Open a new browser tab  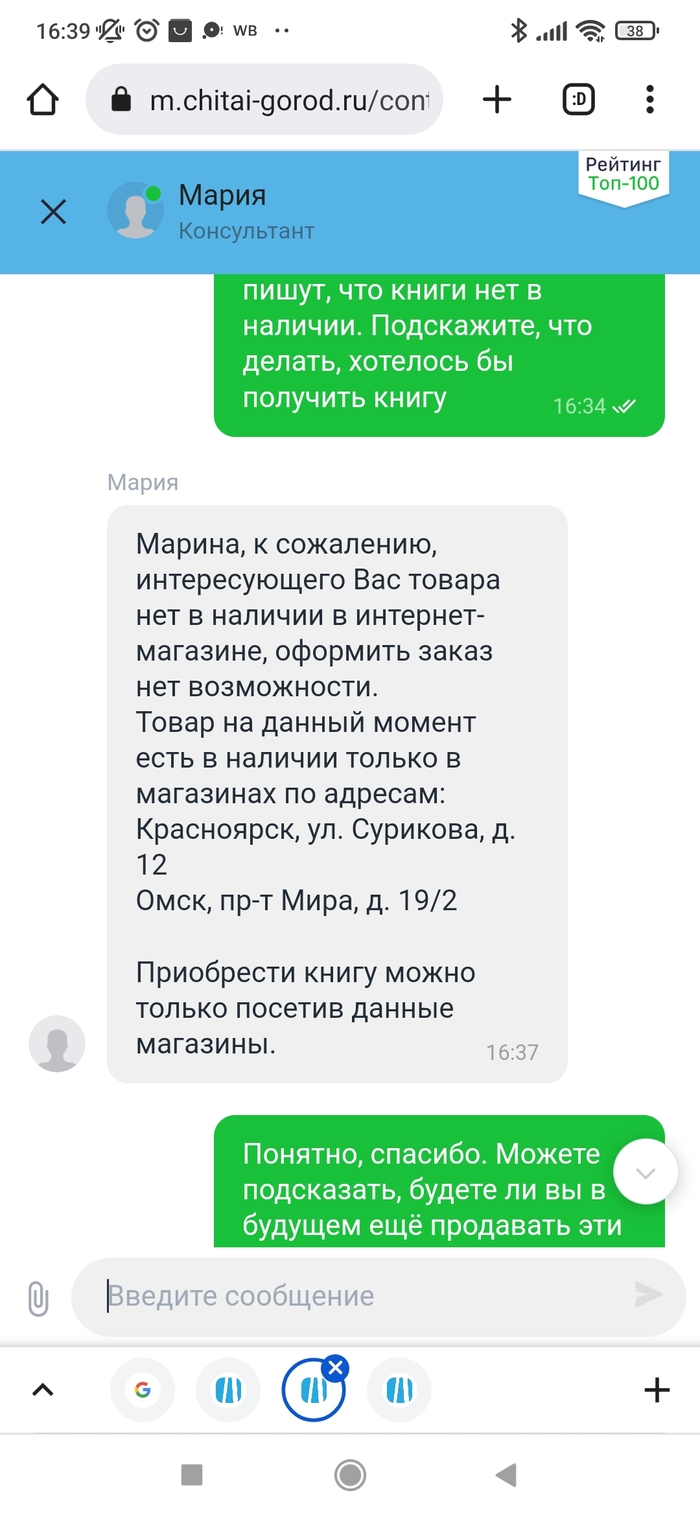[x=497, y=99]
